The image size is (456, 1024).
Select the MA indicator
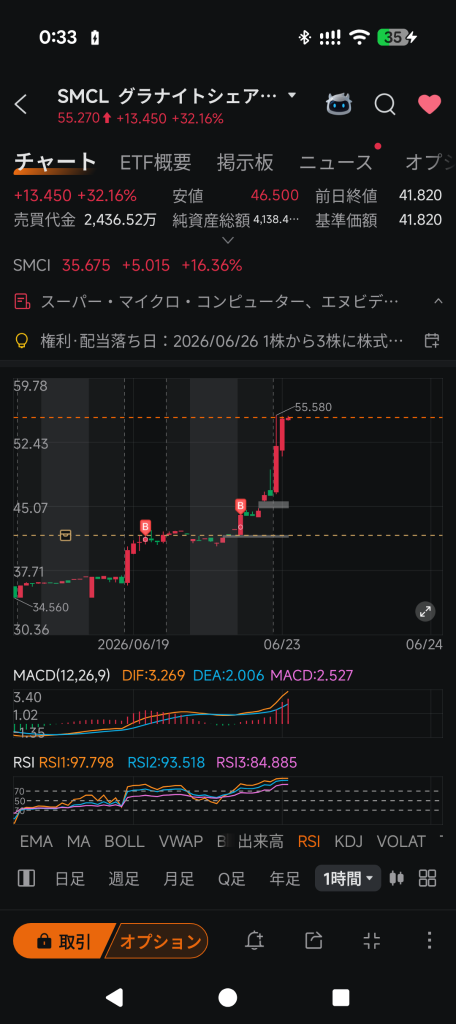(78, 841)
